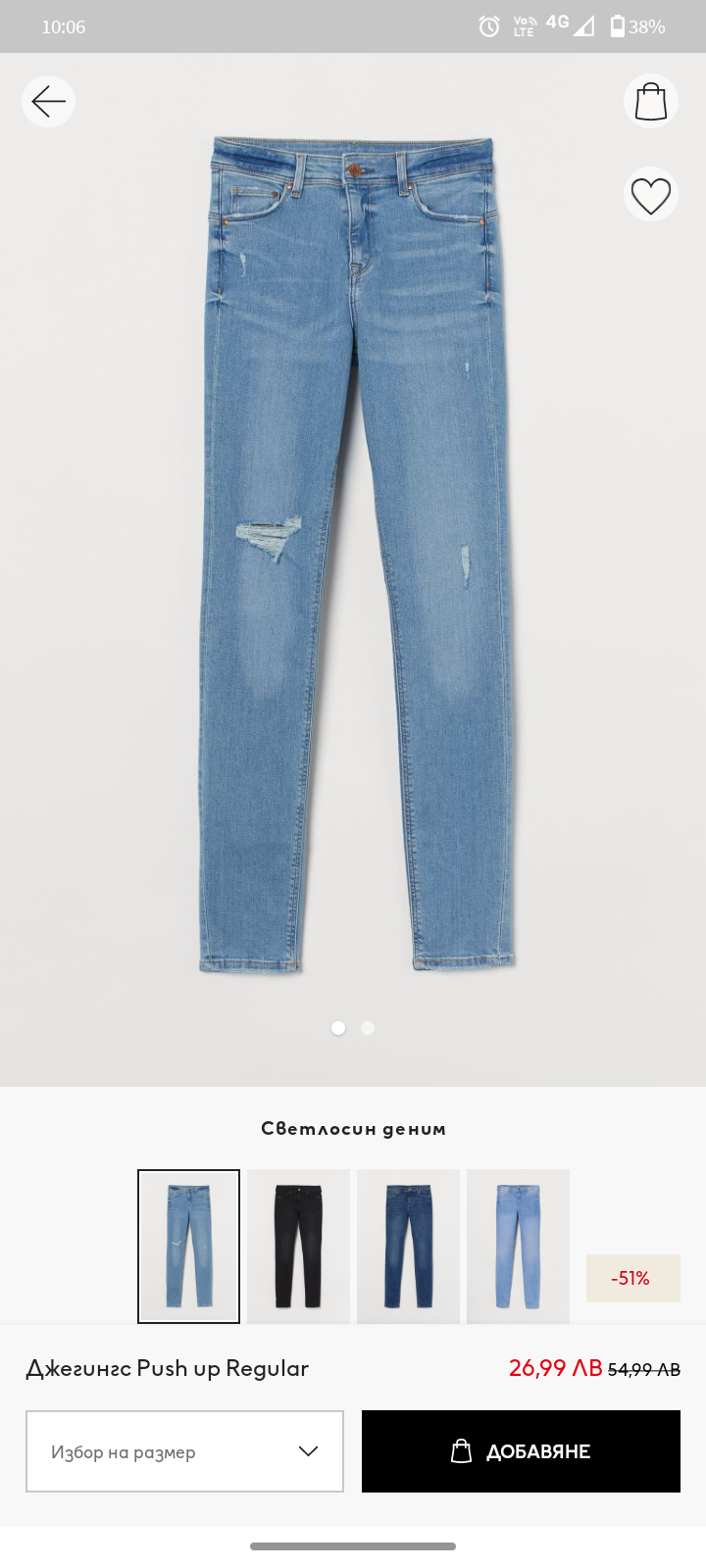The width and height of the screenshot is (706, 1568).
Task: Tap the ДОБАВЯНЕ button to add to bag
Action: 521,1451
